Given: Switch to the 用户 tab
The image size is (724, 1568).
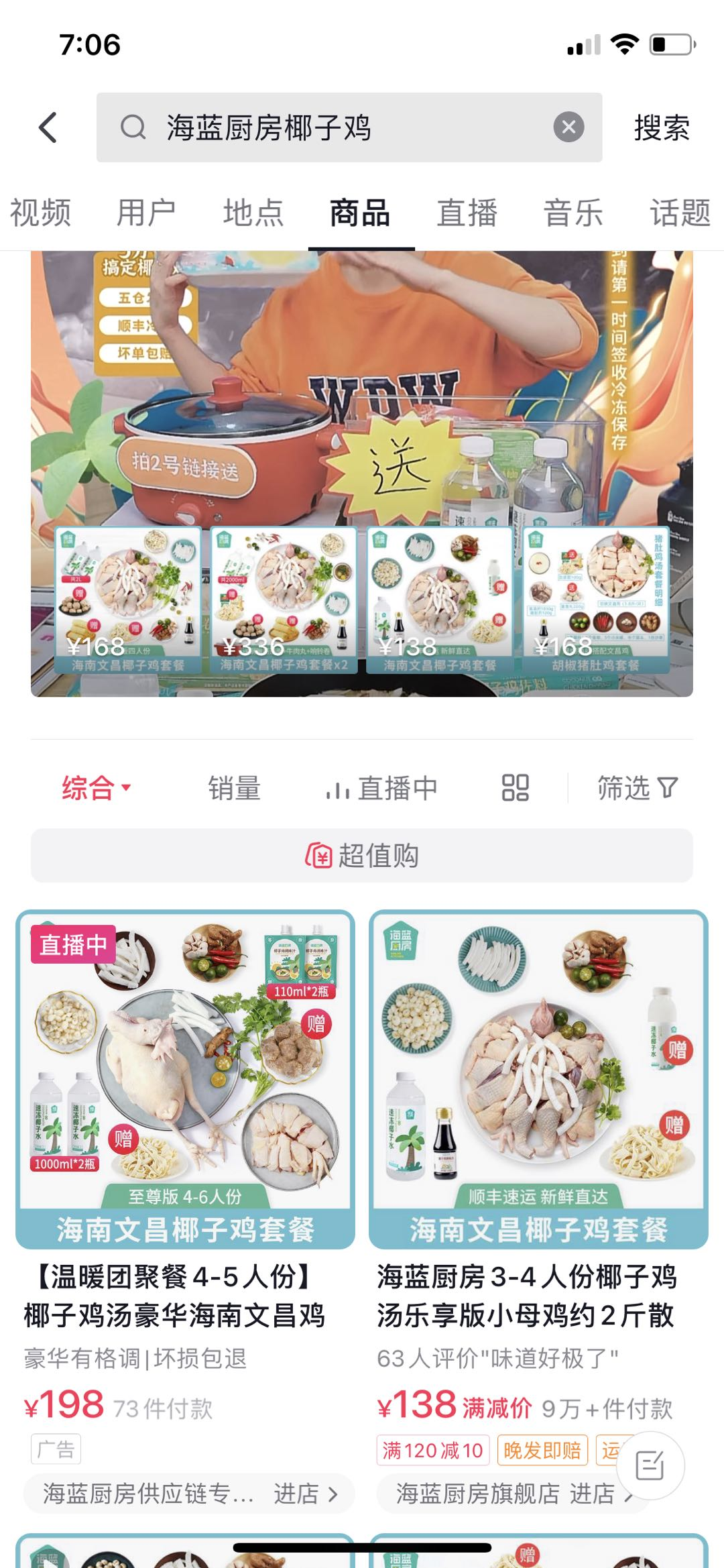Looking at the screenshot, I should (x=146, y=213).
